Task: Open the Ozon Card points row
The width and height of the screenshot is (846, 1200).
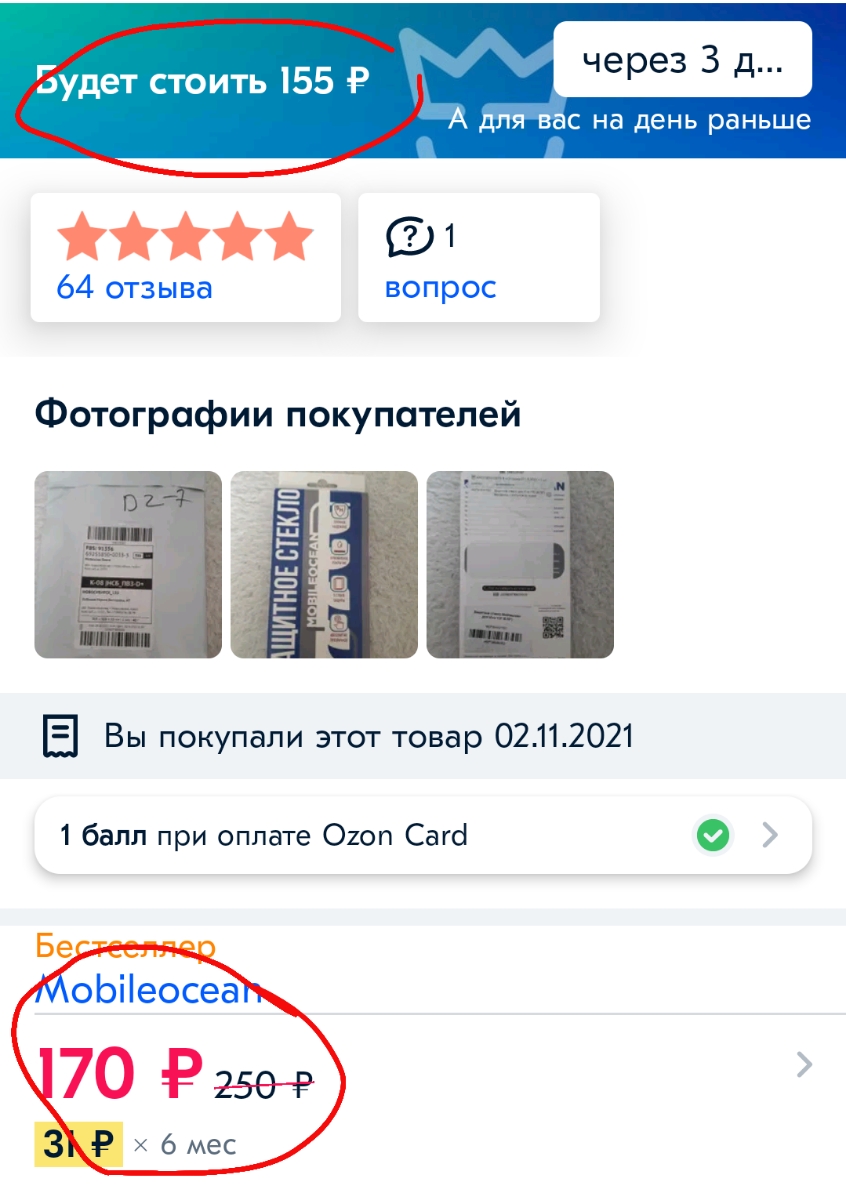Action: click(x=422, y=835)
